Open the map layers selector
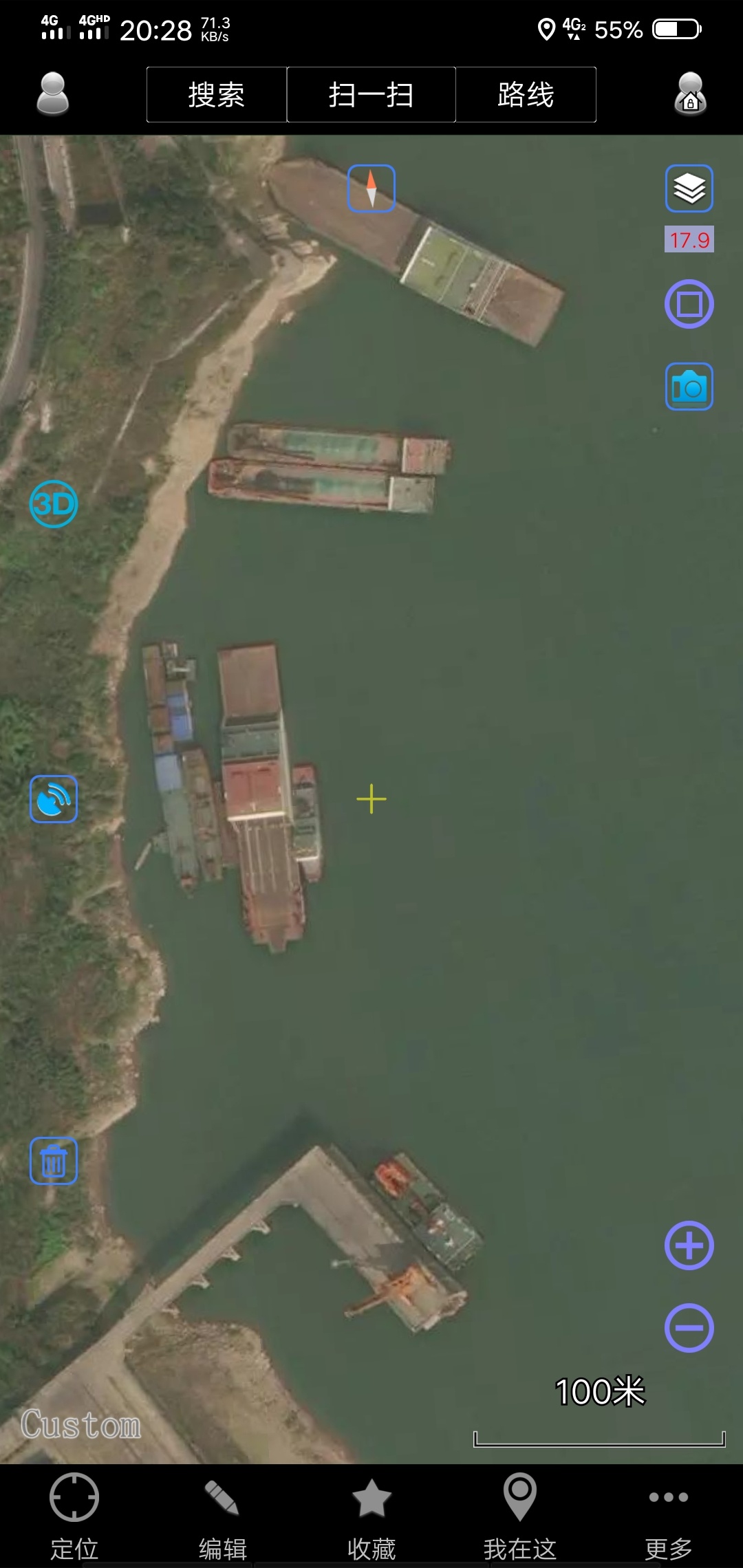Viewport: 743px width, 1568px height. pyautogui.click(x=689, y=188)
